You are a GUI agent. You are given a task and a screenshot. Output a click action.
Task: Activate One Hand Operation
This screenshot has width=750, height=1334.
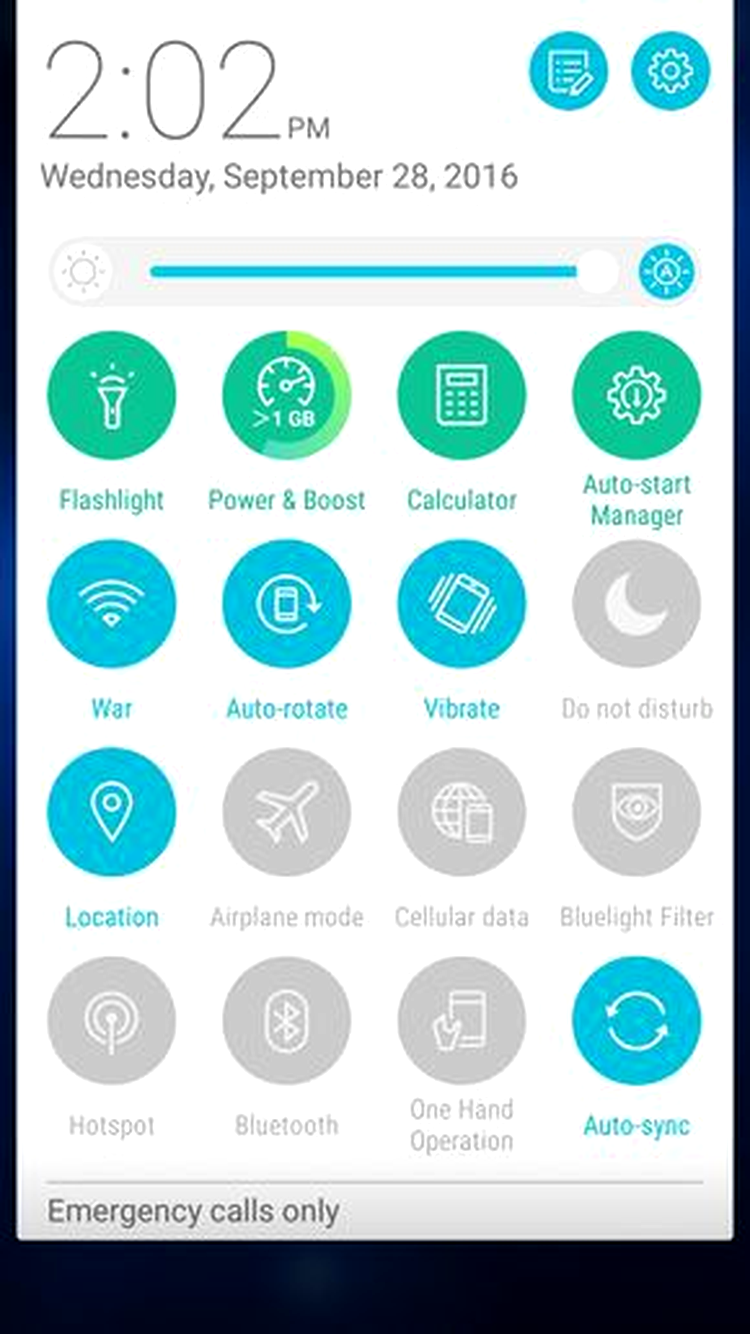point(461,1021)
